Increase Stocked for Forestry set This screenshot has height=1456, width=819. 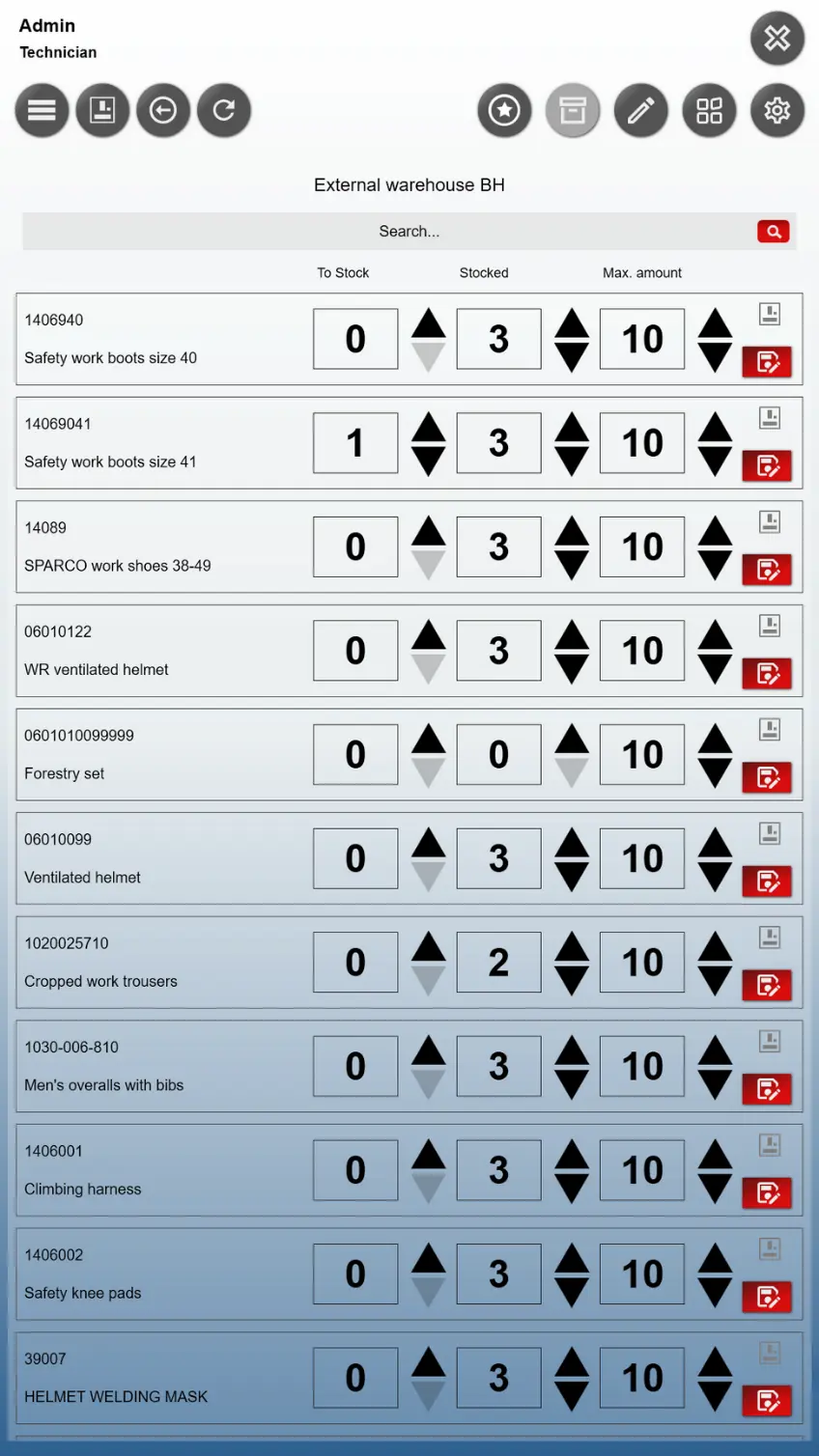pyautogui.click(x=572, y=739)
